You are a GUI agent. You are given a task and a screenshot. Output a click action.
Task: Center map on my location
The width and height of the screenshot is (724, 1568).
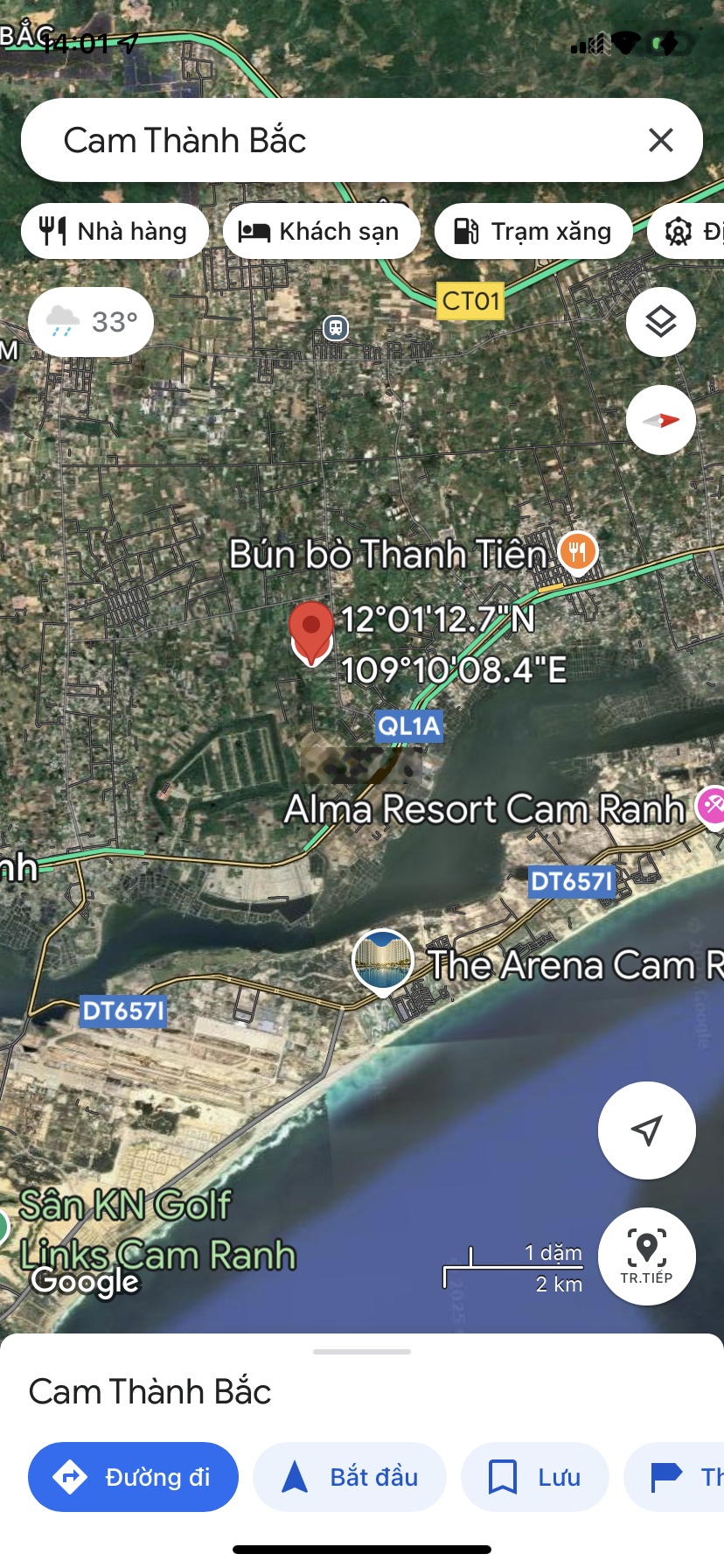646,1130
